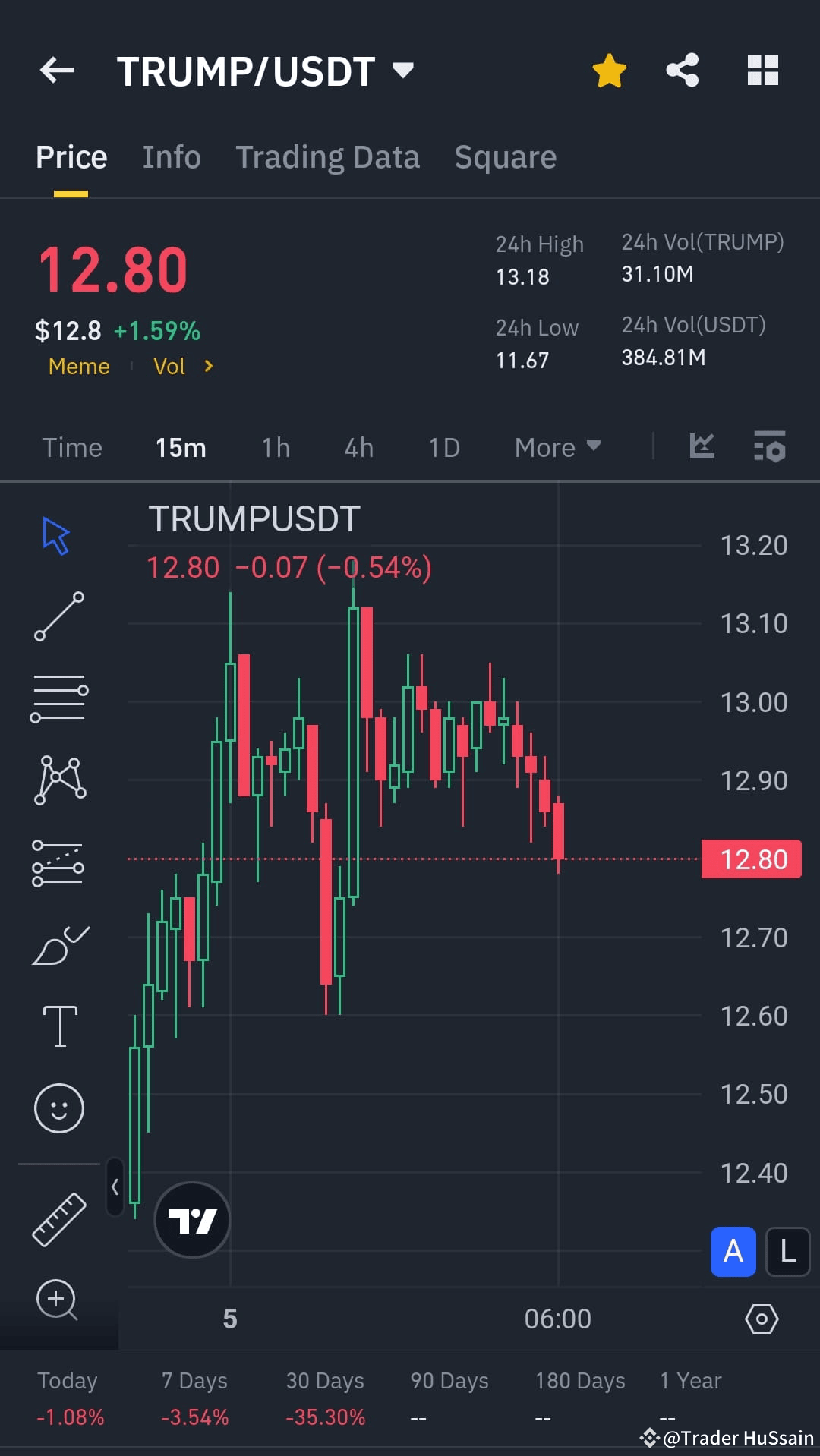Open the Info tab

click(x=171, y=157)
